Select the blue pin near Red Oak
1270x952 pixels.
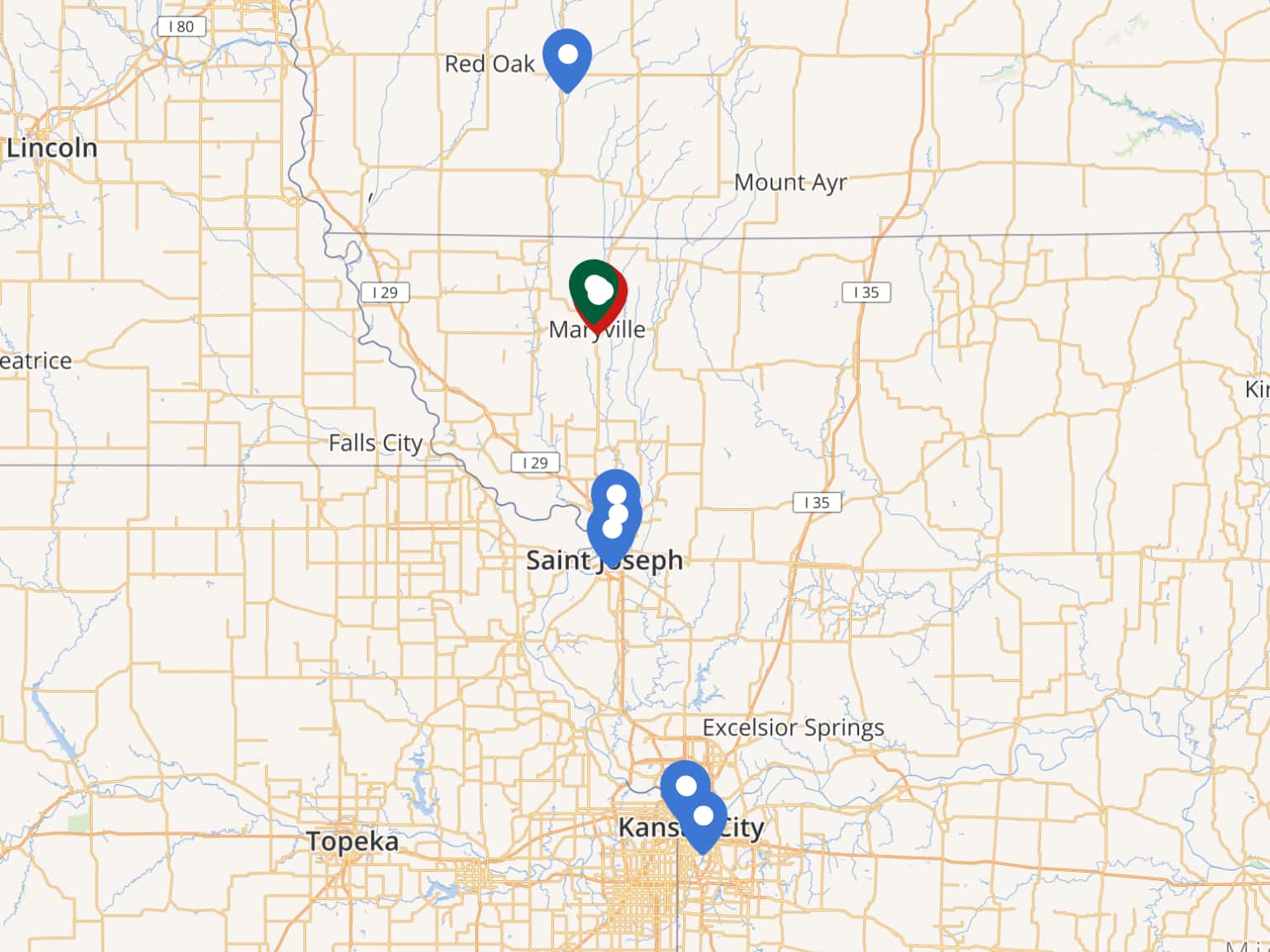coord(567,56)
